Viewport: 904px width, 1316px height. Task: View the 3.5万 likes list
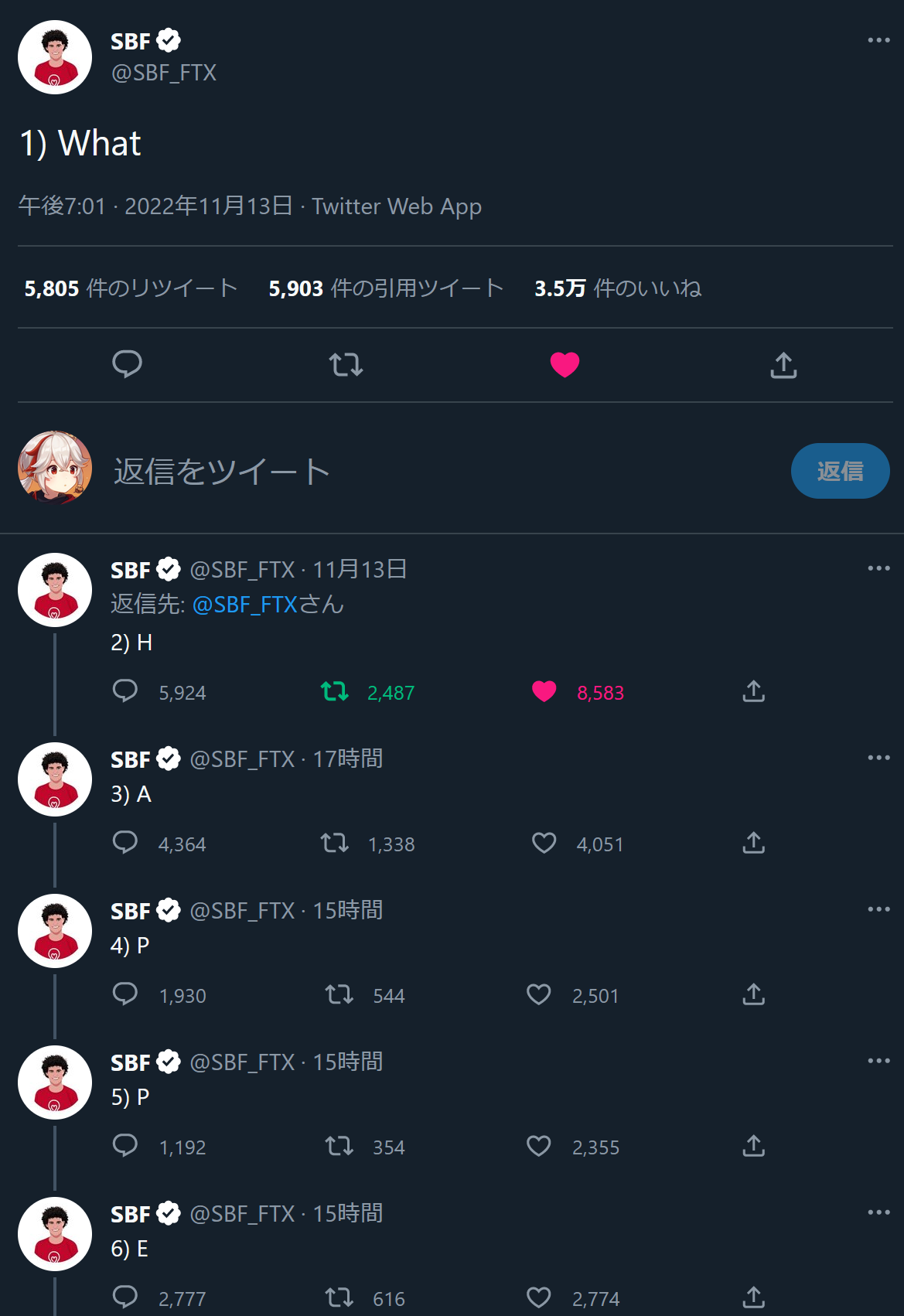(x=618, y=288)
